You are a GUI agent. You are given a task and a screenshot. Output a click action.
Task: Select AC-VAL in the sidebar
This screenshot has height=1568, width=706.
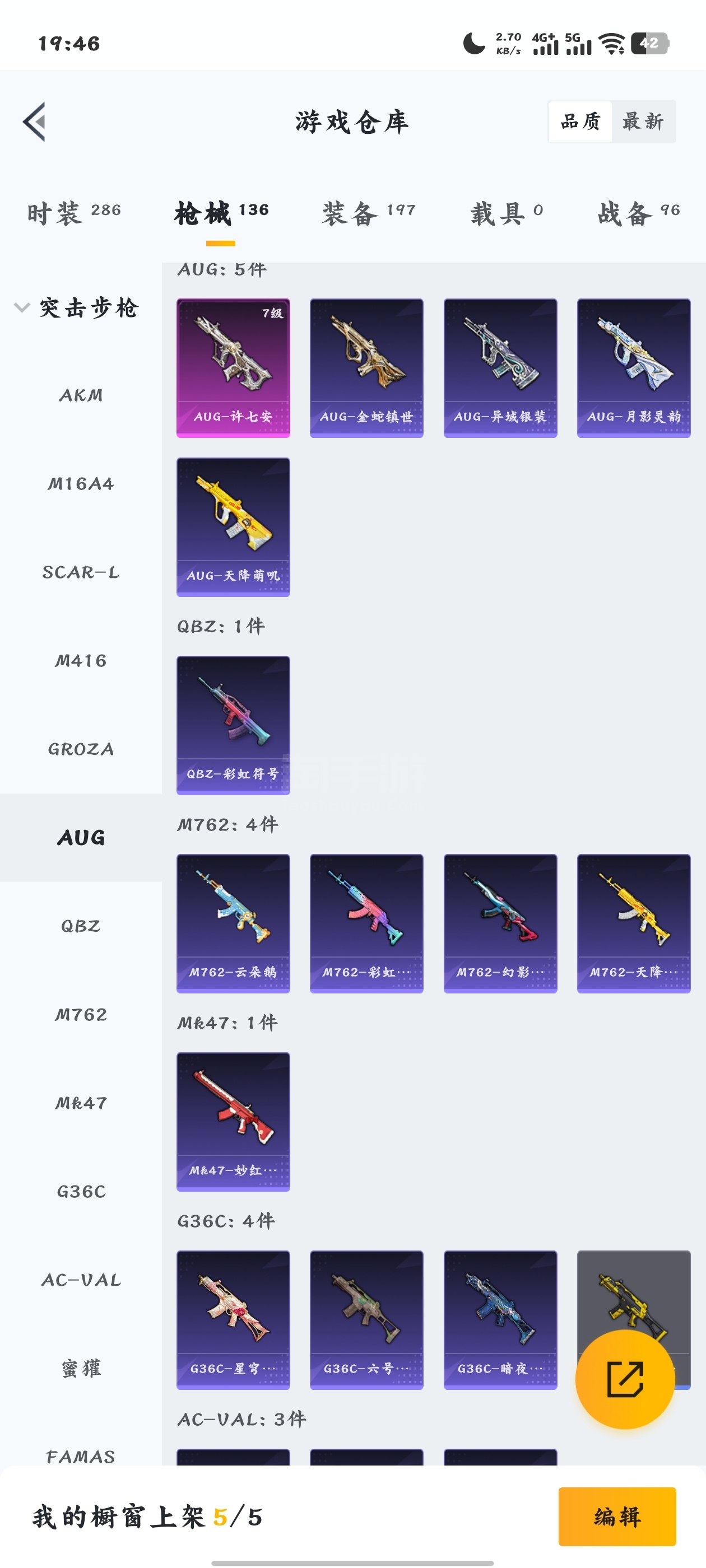point(81,1280)
